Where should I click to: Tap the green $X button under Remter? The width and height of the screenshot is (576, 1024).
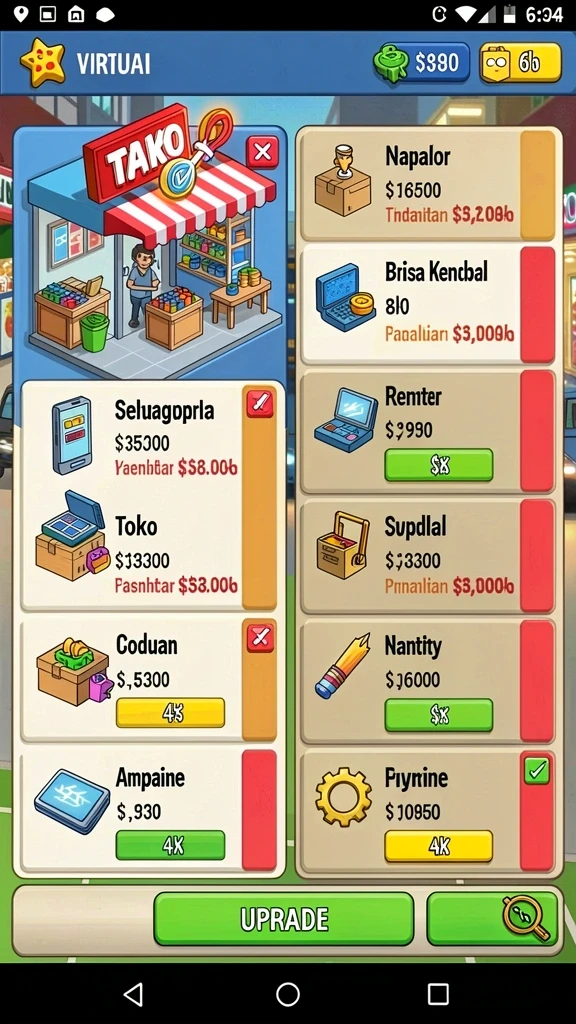(438, 465)
